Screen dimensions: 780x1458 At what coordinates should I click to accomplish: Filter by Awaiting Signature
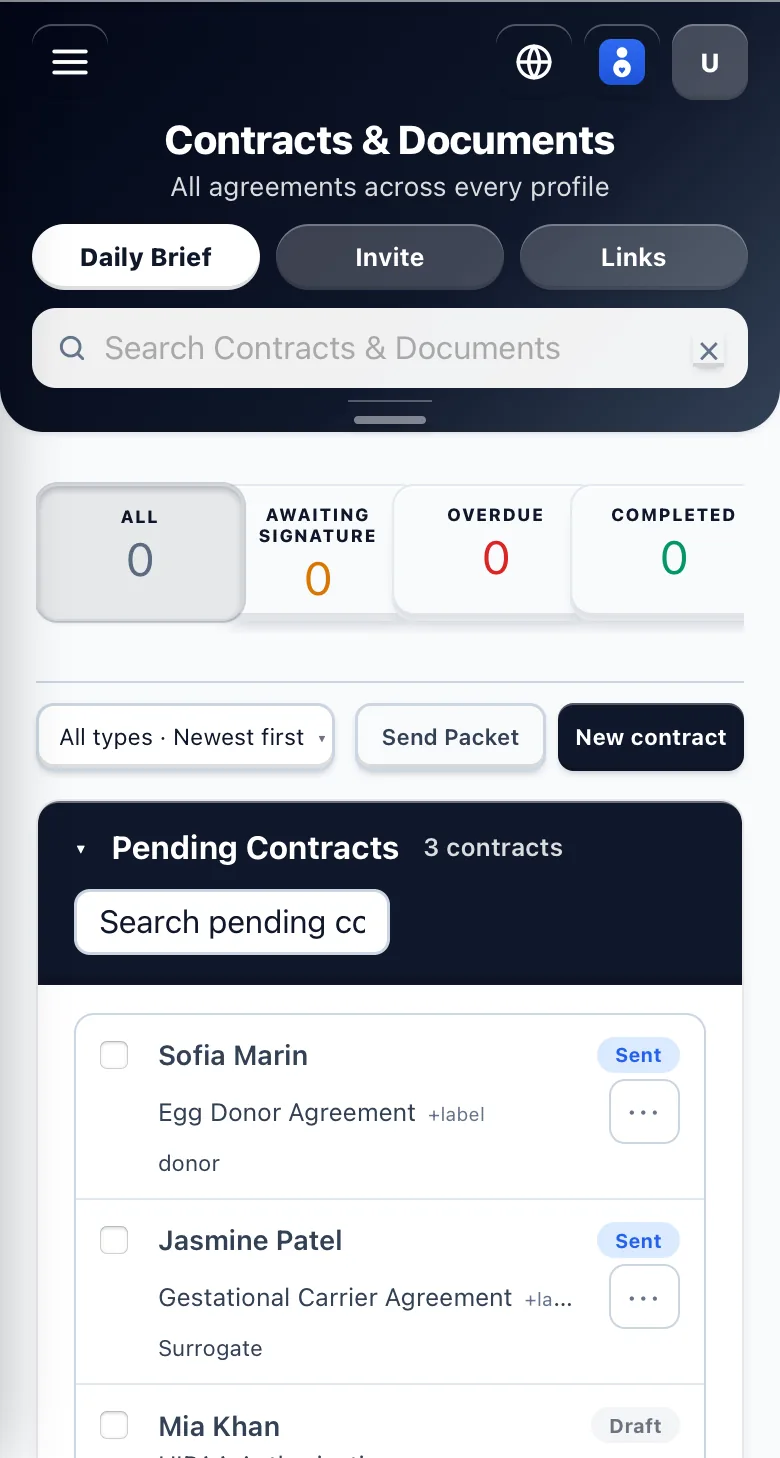click(x=318, y=553)
